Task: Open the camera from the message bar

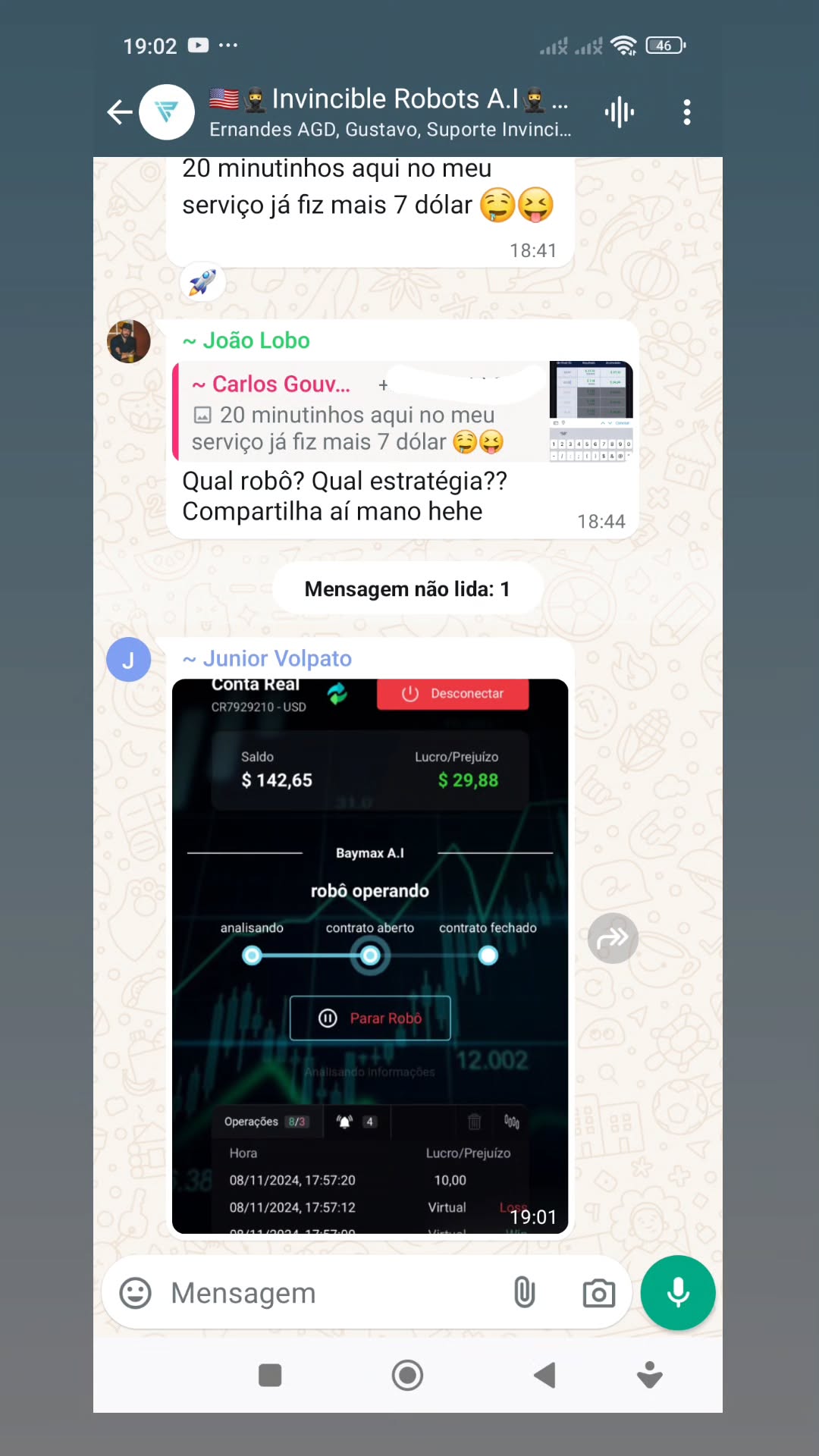Action: click(x=598, y=1293)
